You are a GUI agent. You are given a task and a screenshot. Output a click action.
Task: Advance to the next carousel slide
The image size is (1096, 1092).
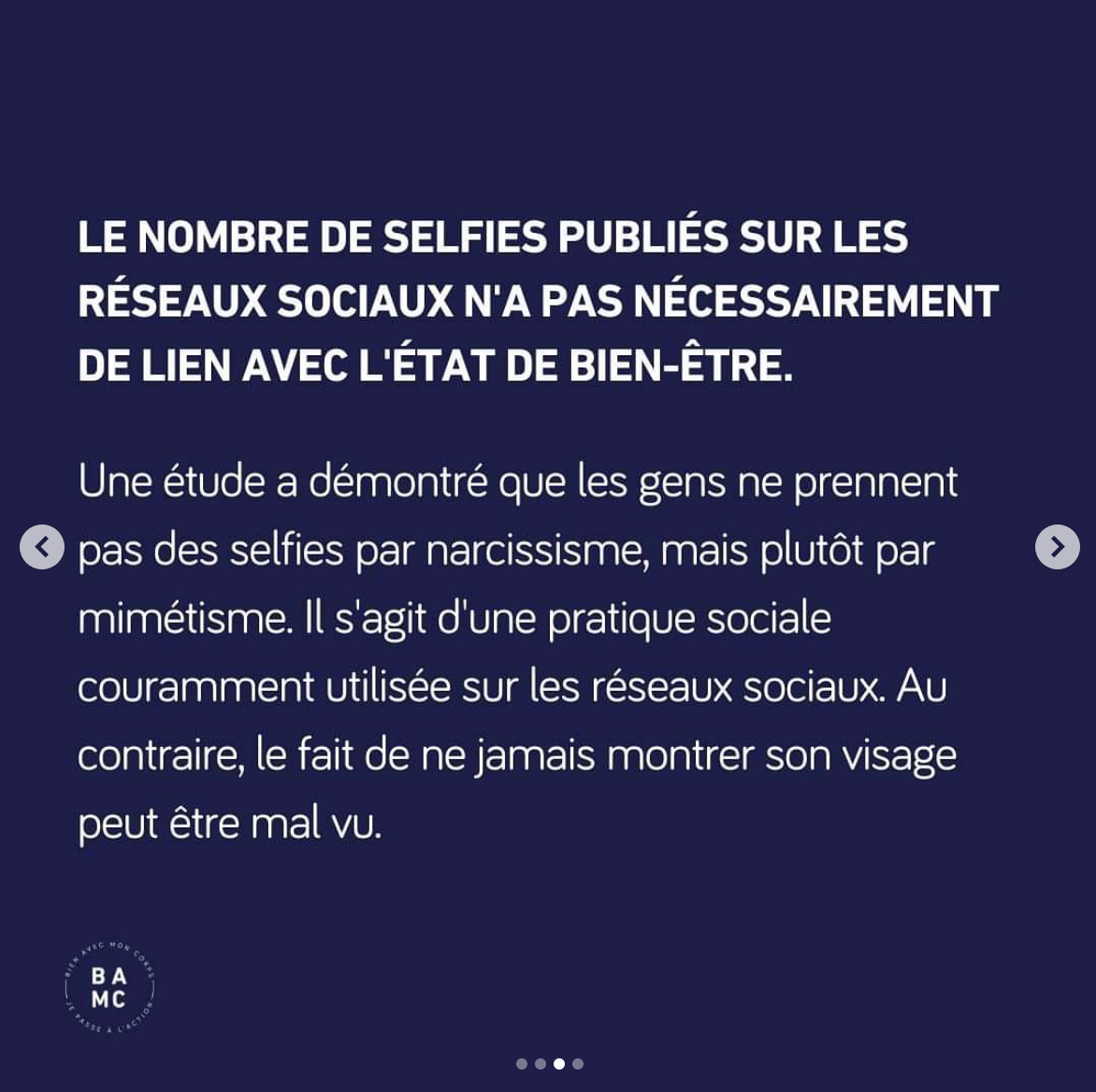pyautogui.click(x=1057, y=547)
